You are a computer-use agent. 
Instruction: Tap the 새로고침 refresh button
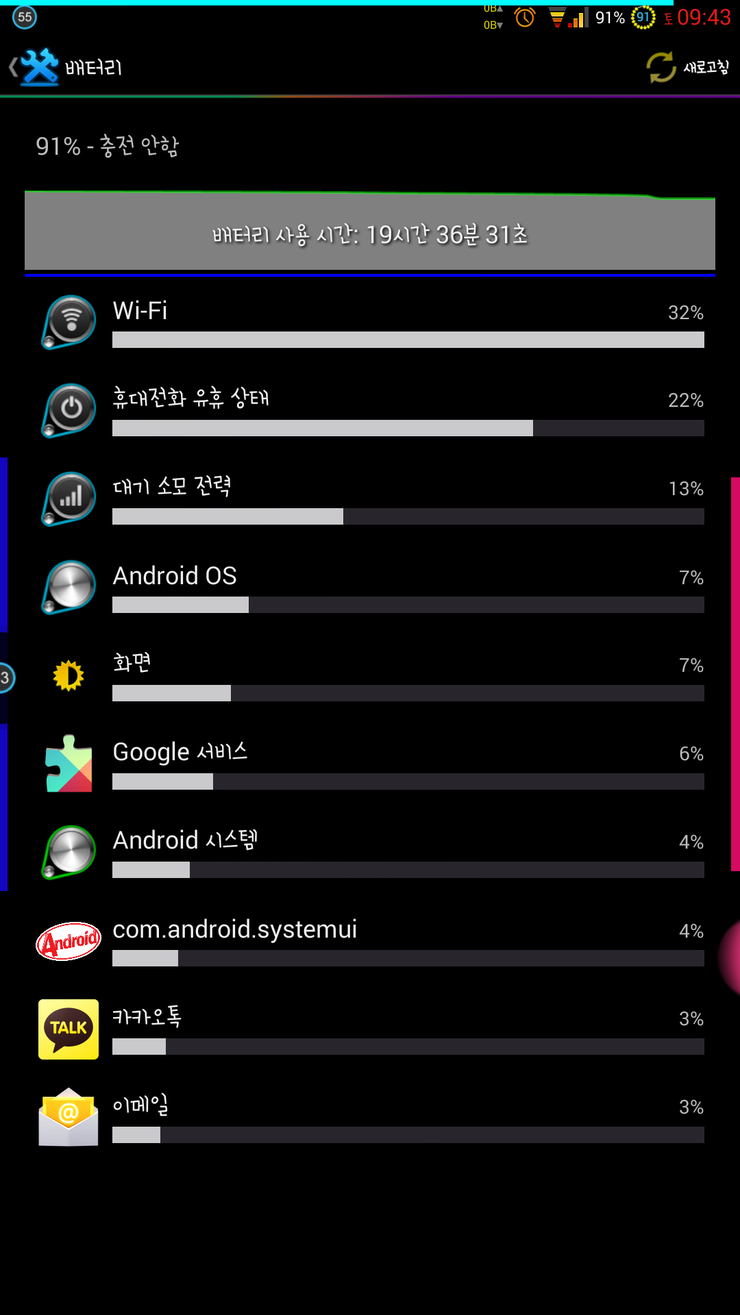(688, 67)
